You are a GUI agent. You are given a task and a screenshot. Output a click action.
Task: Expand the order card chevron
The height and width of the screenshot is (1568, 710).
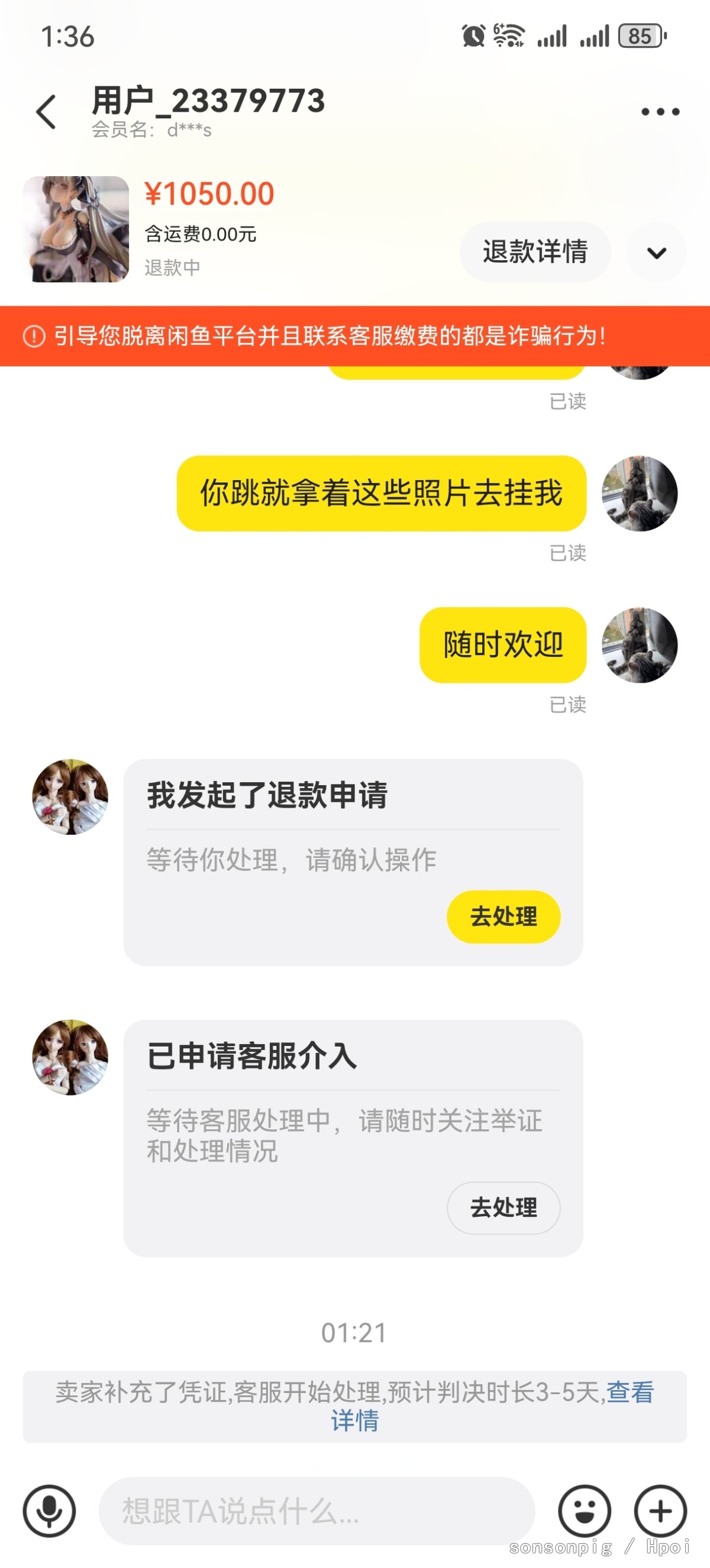[x=656, y=252]
